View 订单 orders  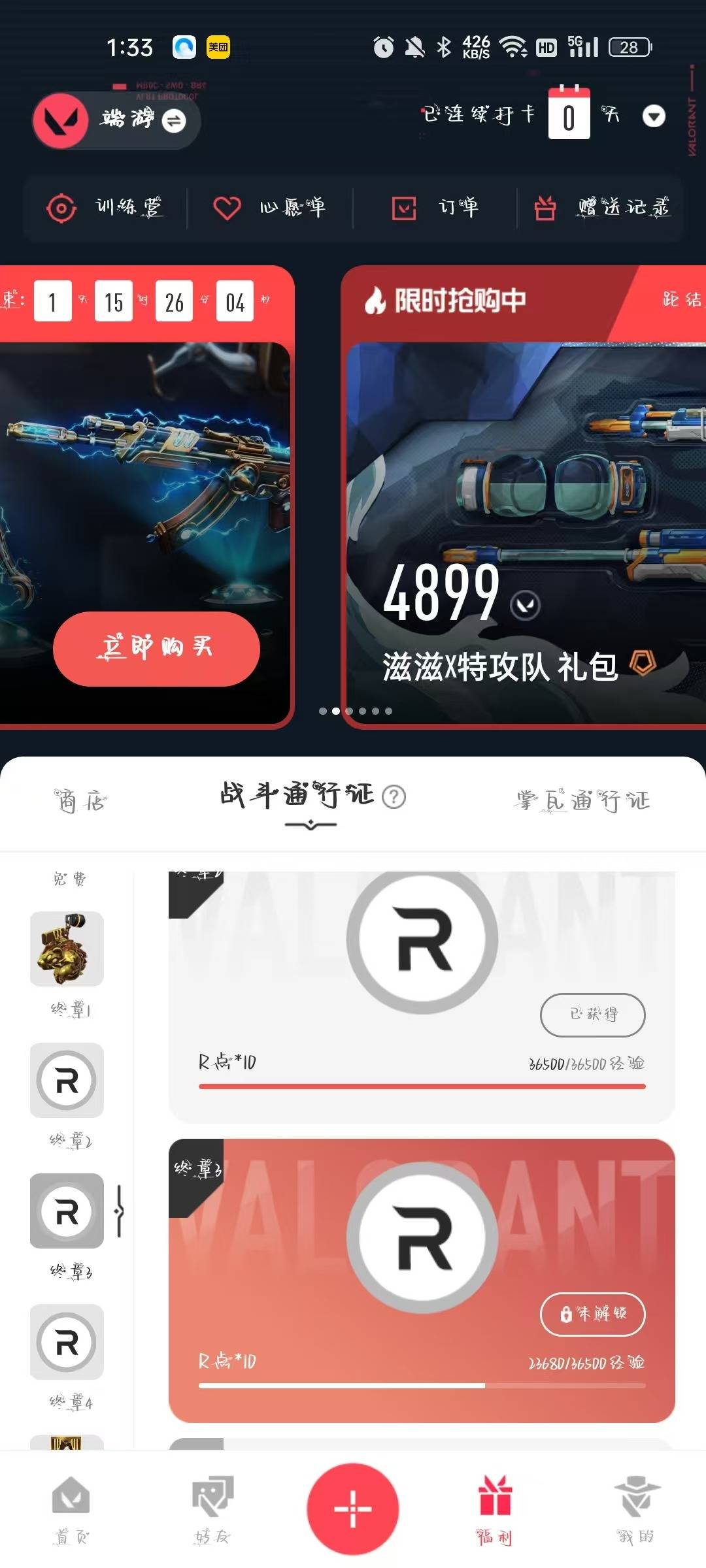coord(435,208)
